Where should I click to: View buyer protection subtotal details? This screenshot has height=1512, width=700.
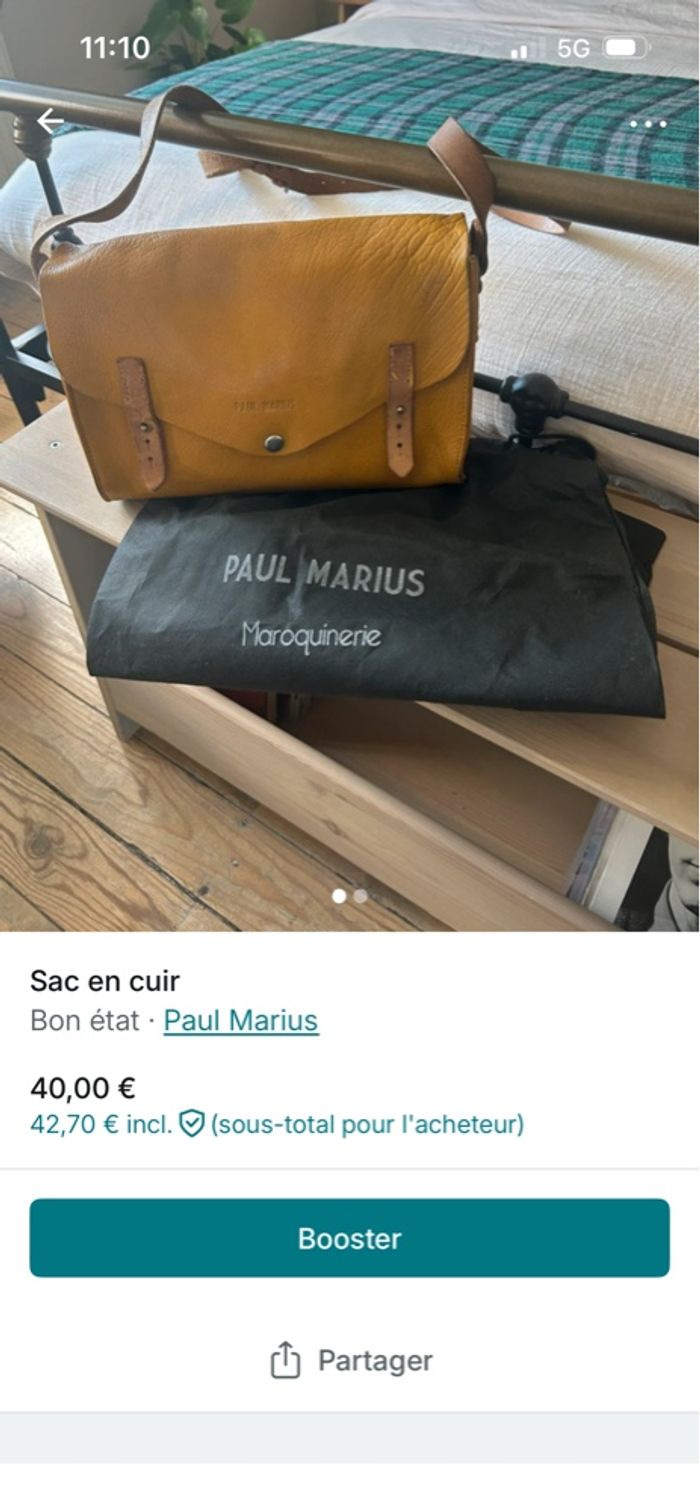277,1125
